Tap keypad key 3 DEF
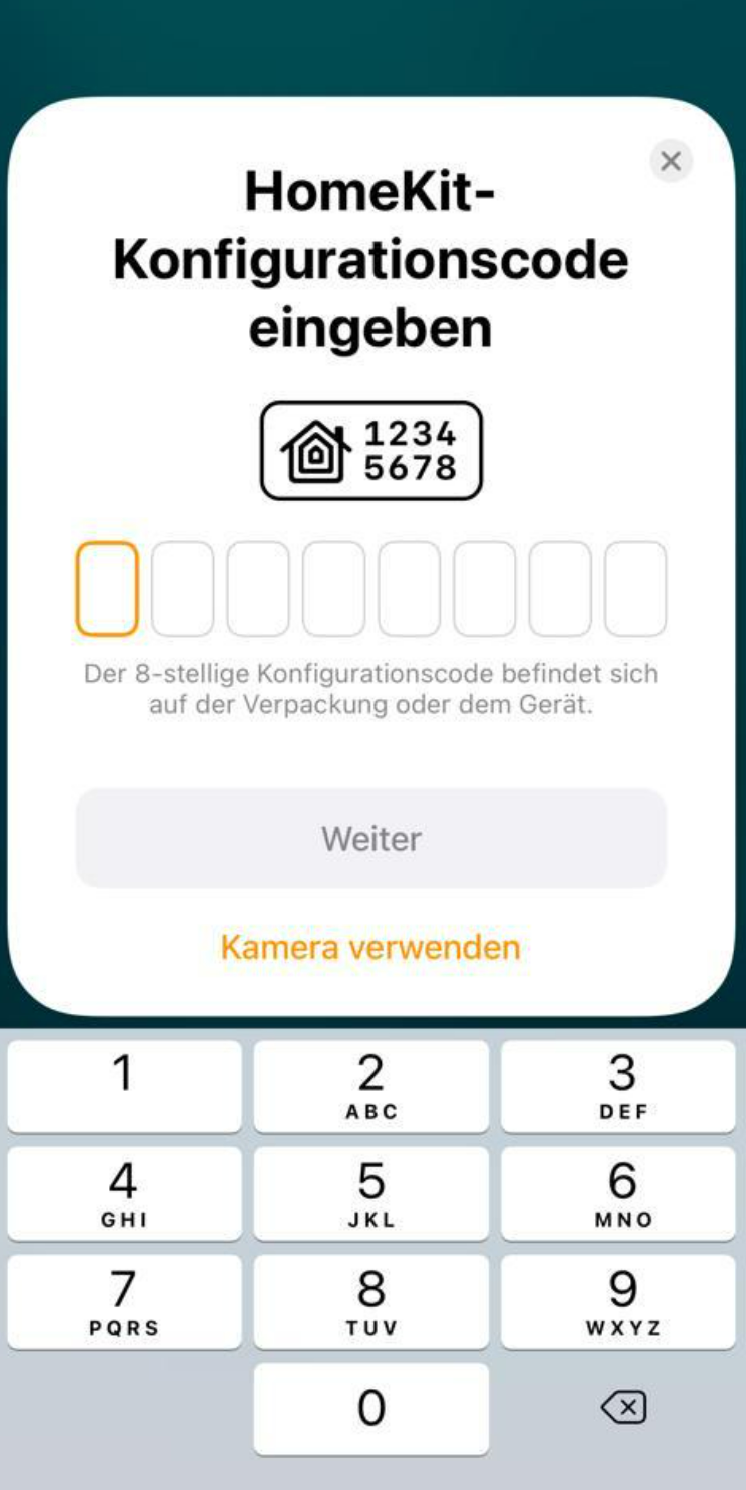Screen dimensions: 746x1490 619,1086
